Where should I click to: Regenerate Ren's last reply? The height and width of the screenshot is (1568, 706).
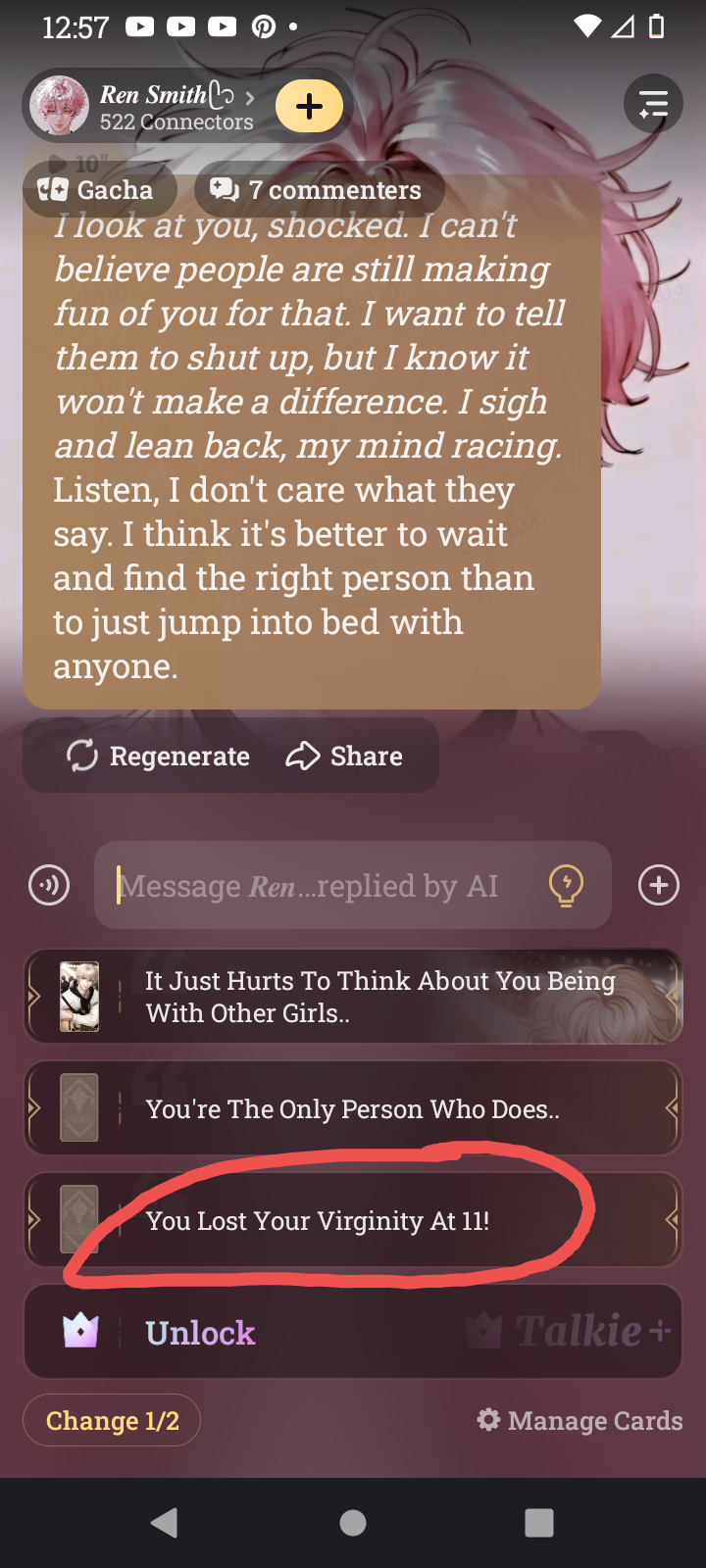pos(159,756)
